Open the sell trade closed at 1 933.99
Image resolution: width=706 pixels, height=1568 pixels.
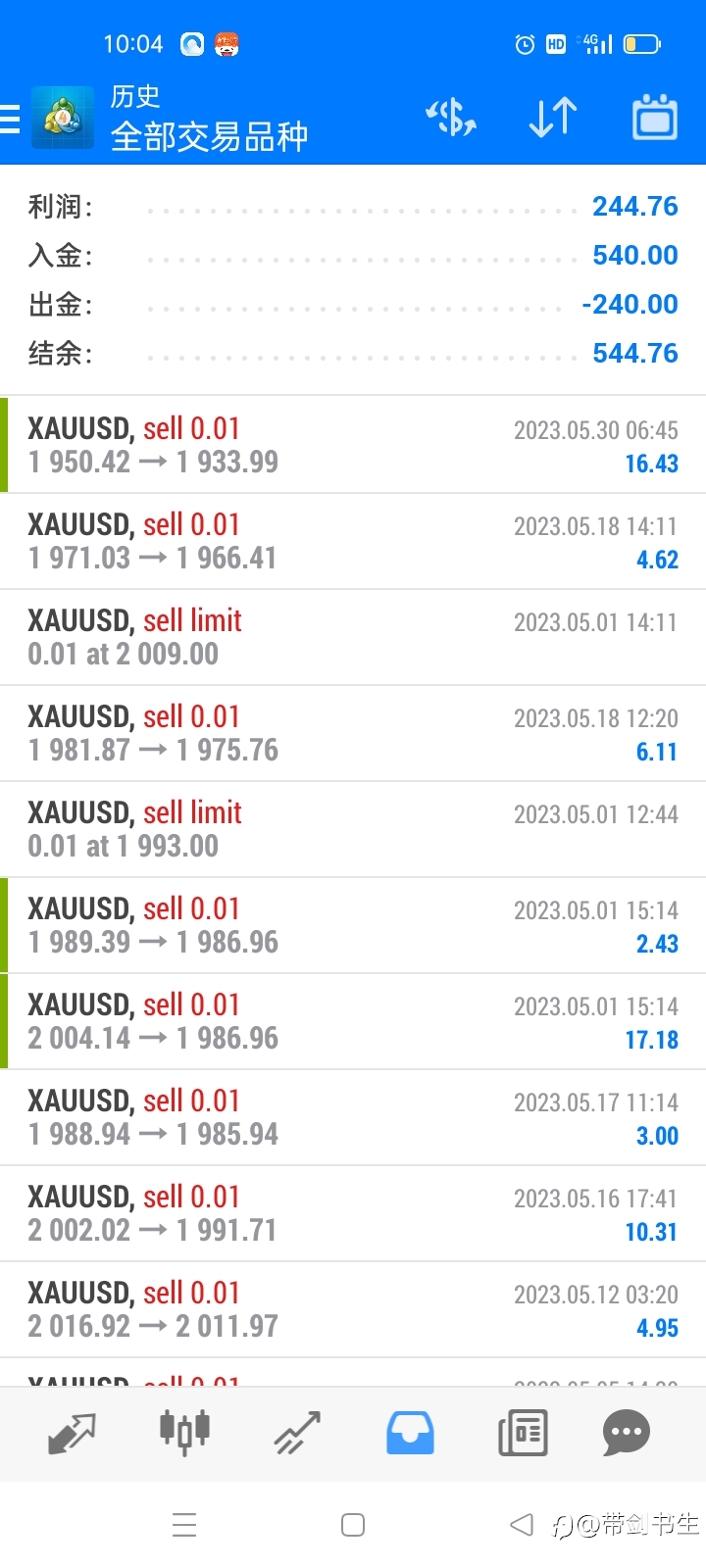pyautogui.click(x=353, y=445)
